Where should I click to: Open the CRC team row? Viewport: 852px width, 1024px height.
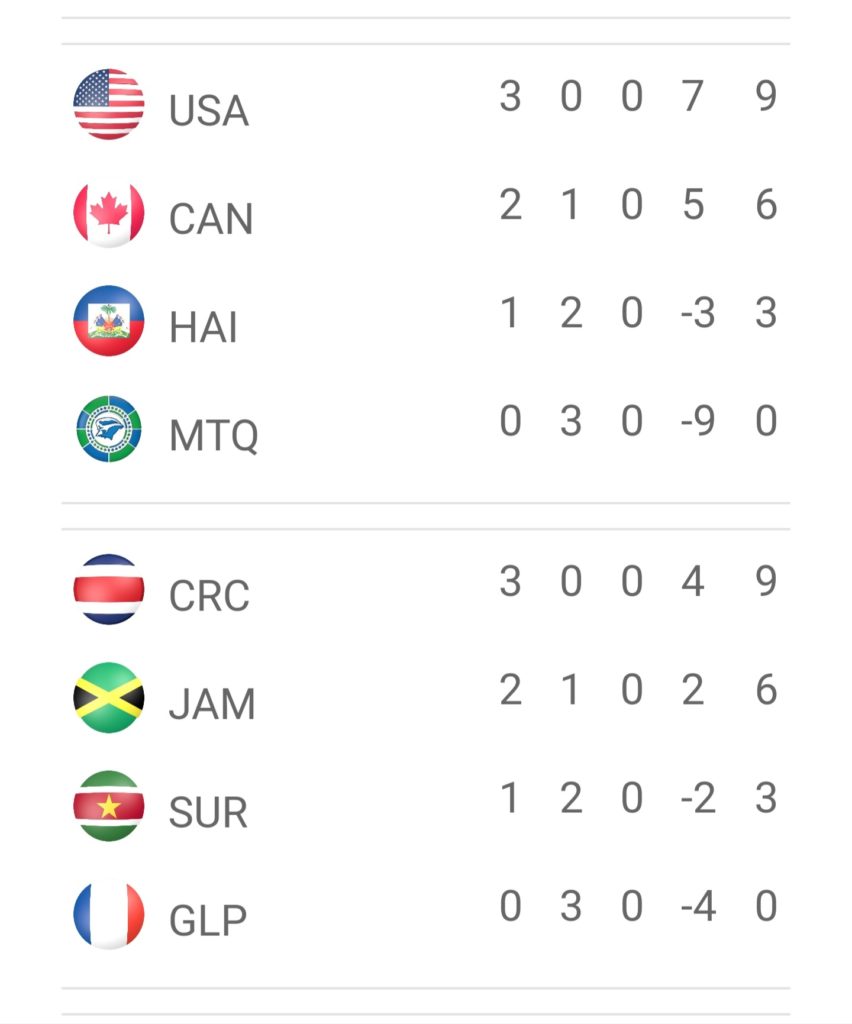pyautogui.click(x=426, y=590)
